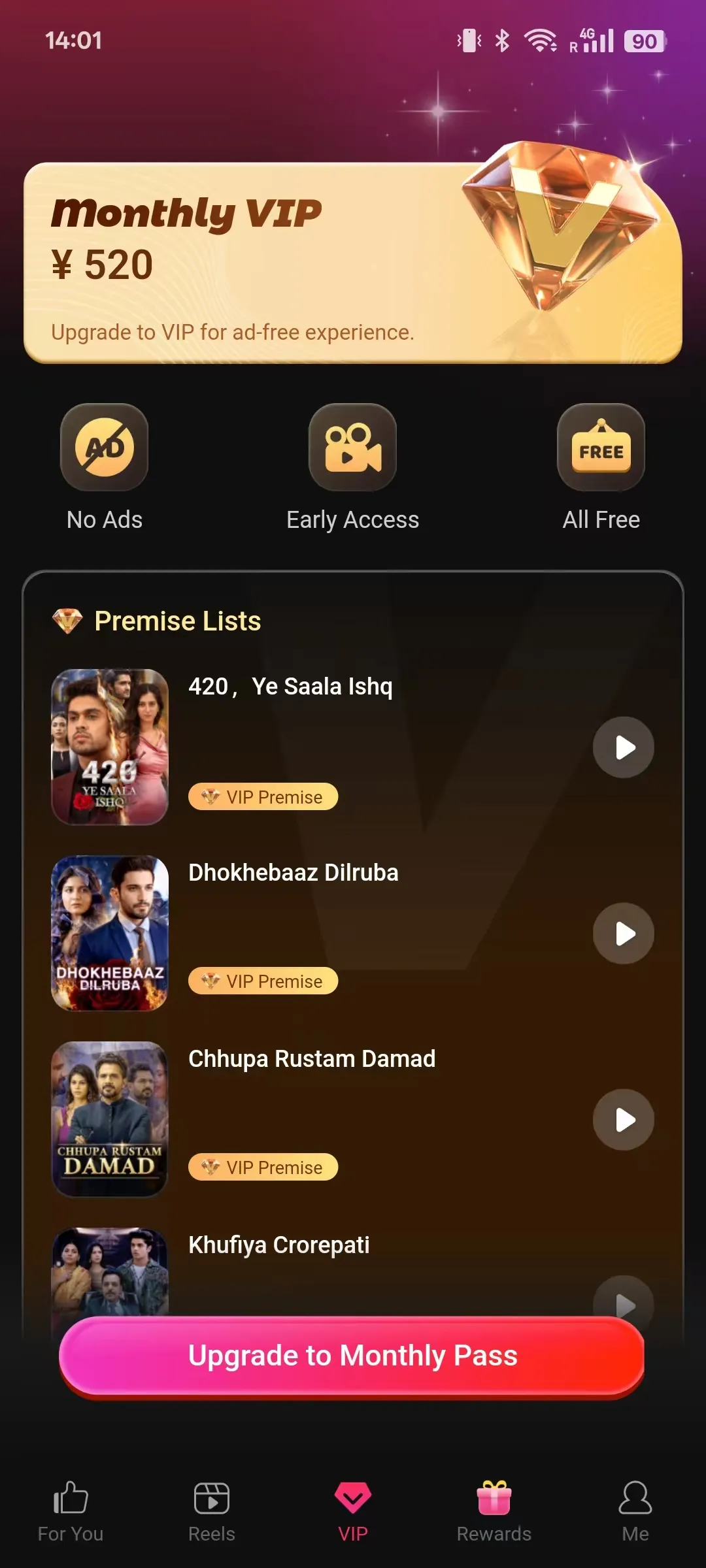Viewport: 706px width, 1568px height.
Task: Tap Upgrade to Monthly Pass button
Action: pos(352,1356)
